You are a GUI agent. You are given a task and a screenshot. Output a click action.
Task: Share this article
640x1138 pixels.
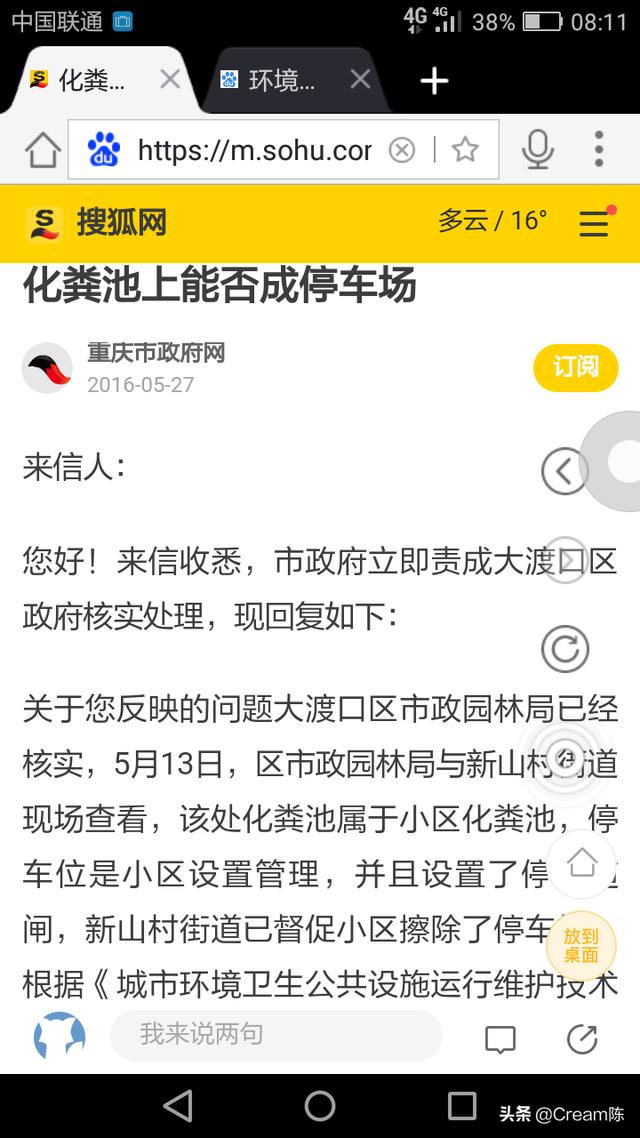(x=582, y=1039)
